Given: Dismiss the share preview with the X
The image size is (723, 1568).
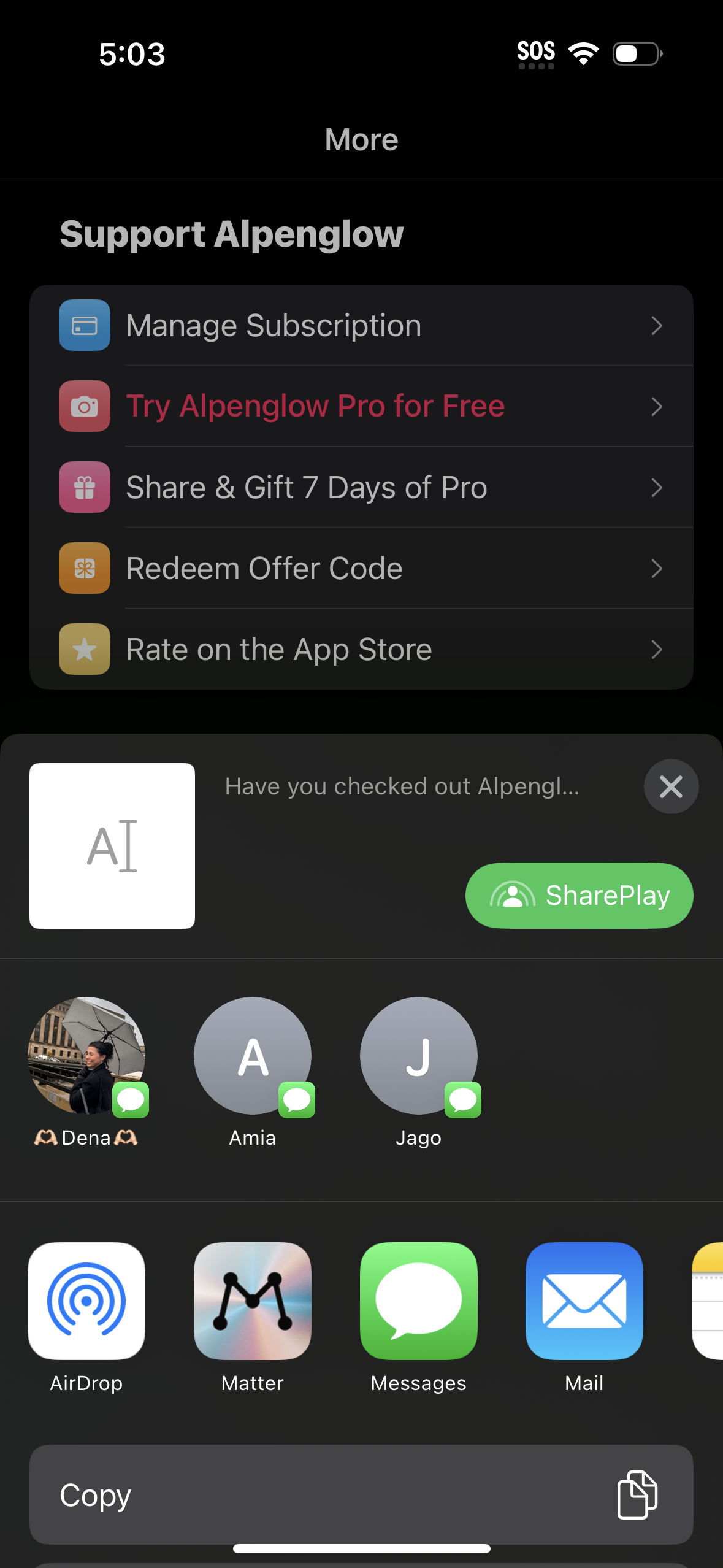Looking at the screenshot, I should pyautogui.click(x=671, y=786).
